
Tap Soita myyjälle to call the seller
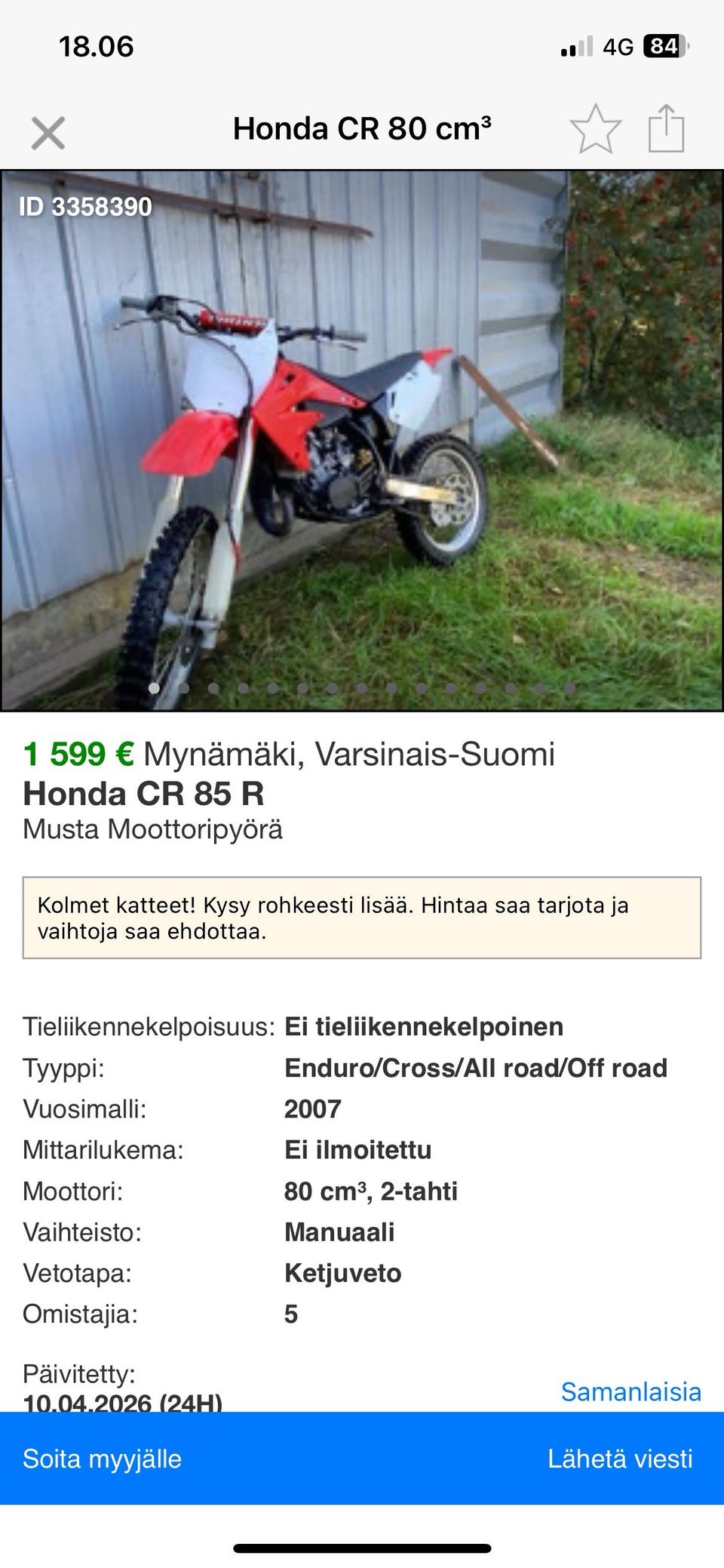click(103, 1459)
